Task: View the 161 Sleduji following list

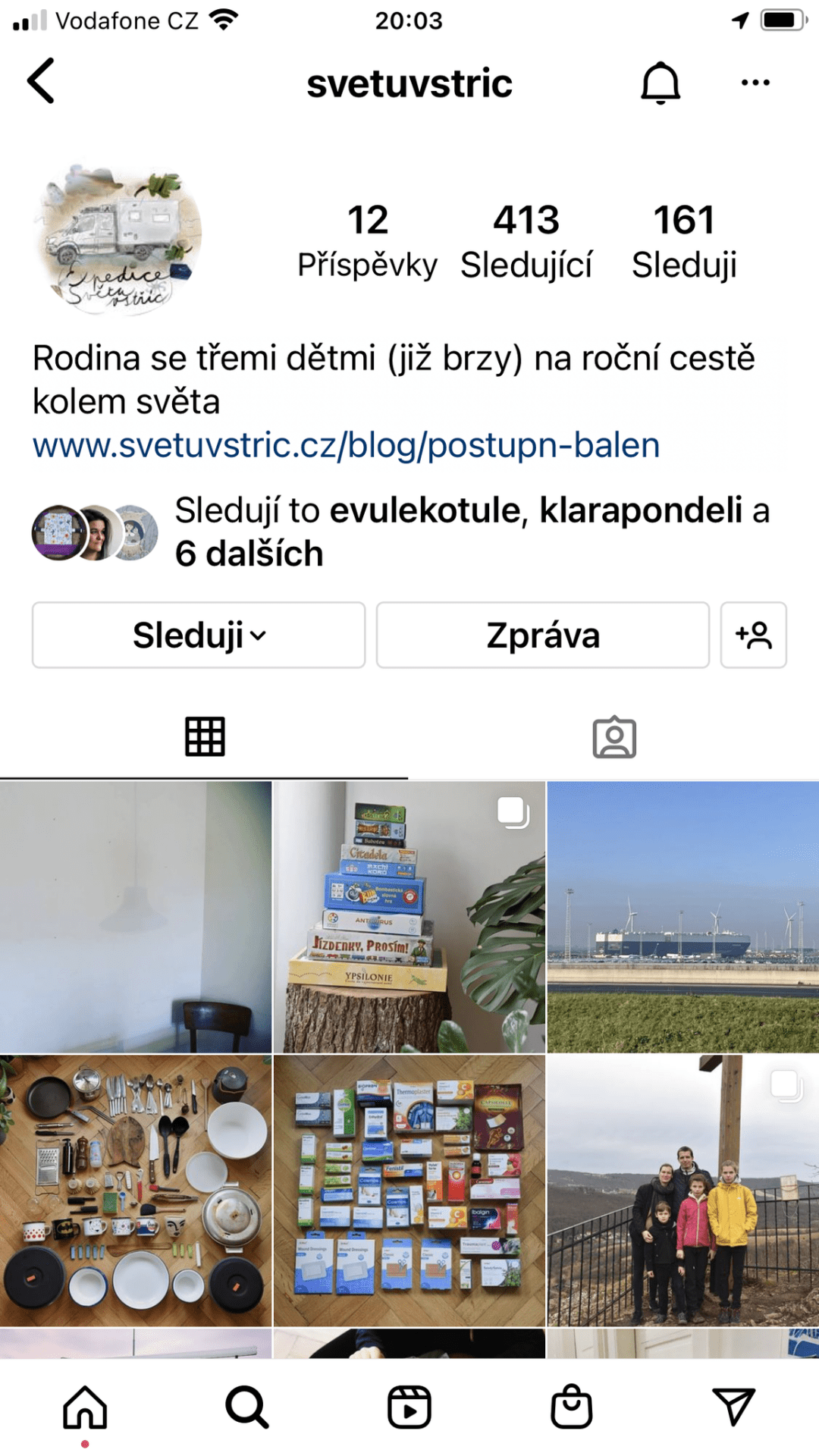Action: (x=684, y=241)
